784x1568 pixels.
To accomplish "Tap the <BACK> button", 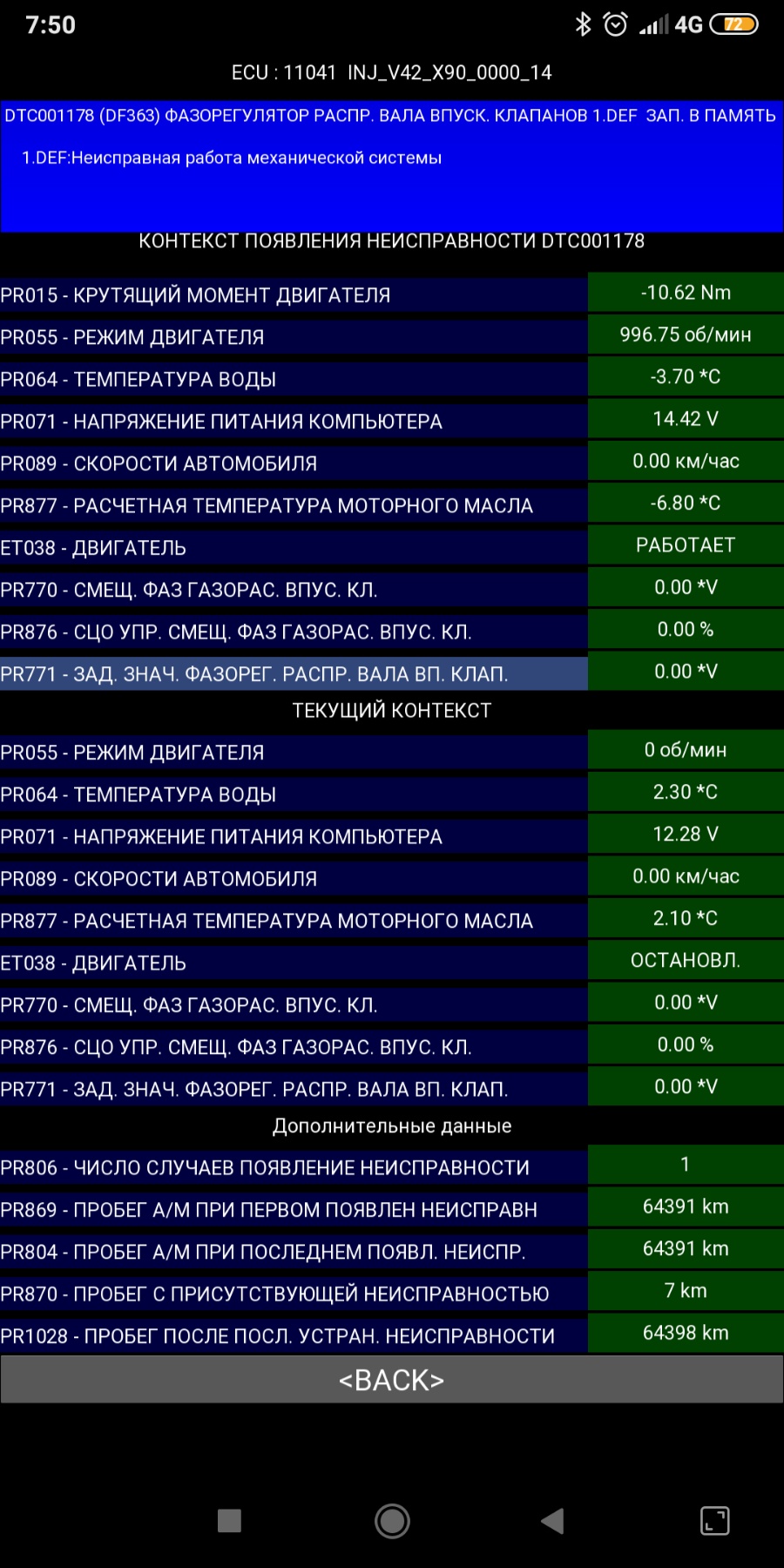I will click(392, 1380).
